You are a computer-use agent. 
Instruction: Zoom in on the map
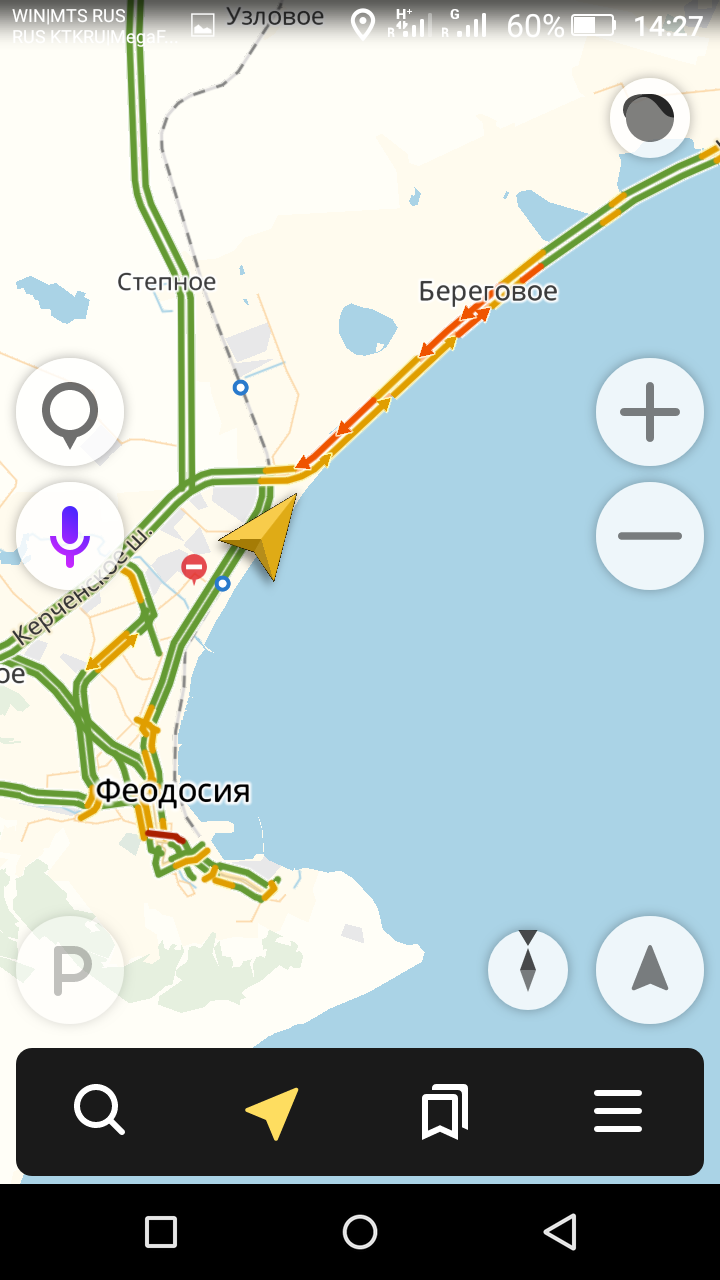650,412
